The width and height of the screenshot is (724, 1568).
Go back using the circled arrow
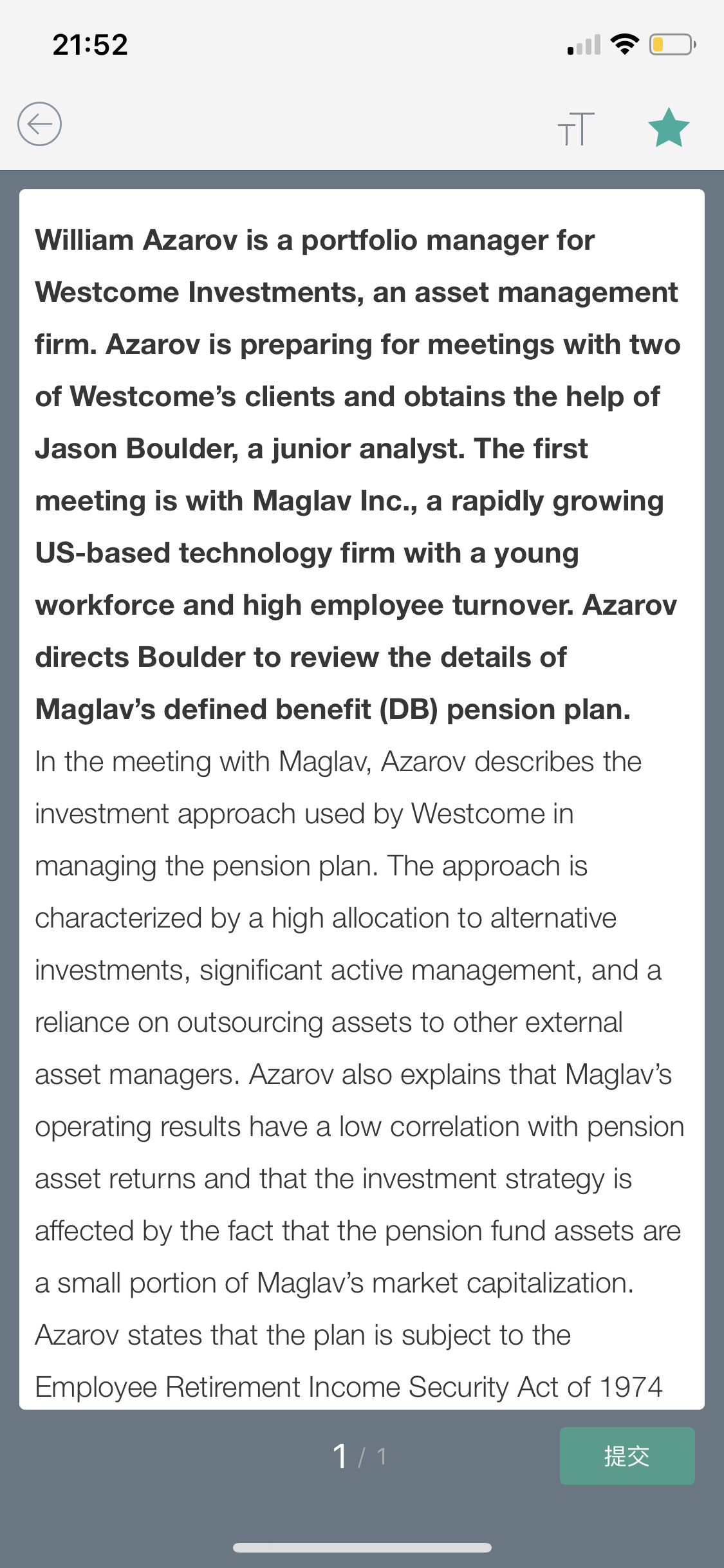click(39, 124)
